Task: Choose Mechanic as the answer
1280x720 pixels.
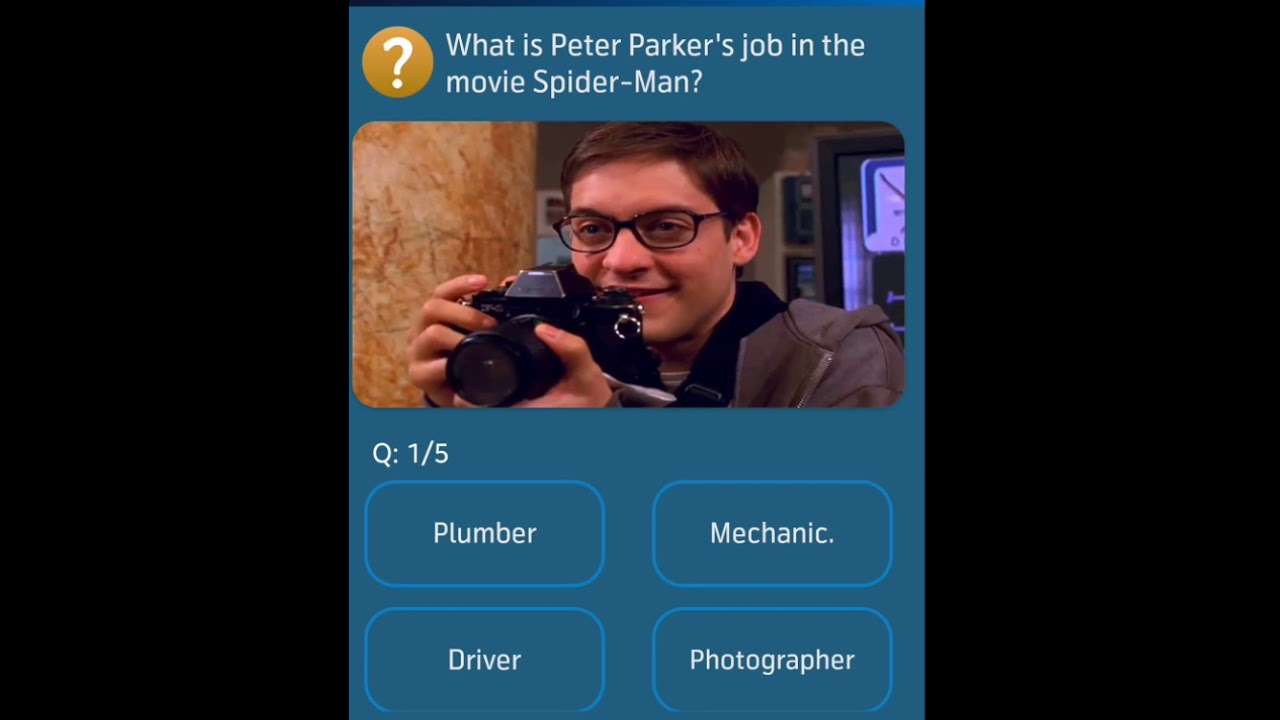Action: 771,533
